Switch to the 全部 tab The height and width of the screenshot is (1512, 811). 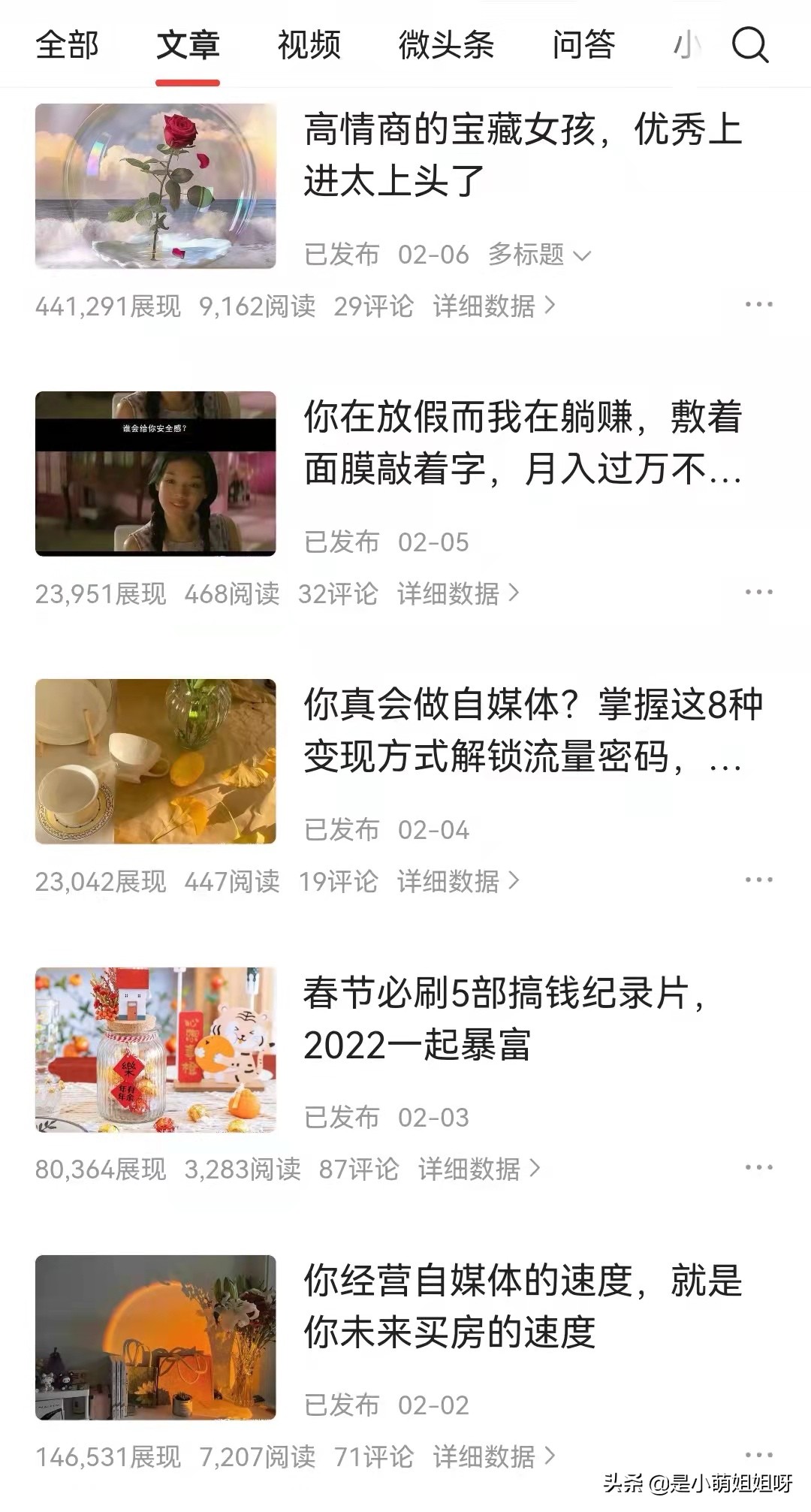click(x=67, y=46)
